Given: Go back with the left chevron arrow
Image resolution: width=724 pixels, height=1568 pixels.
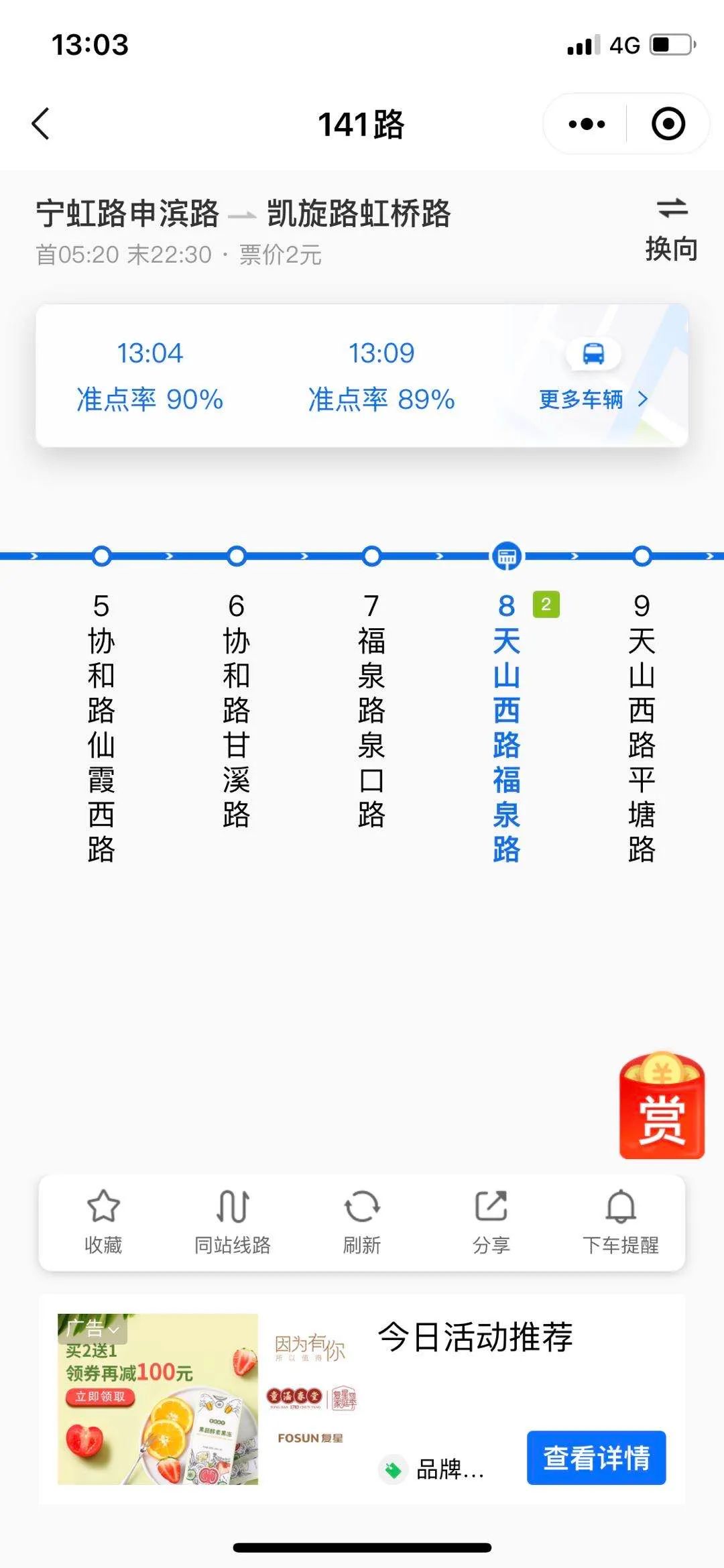Looking at the screenshot, I should click(42, 124).
